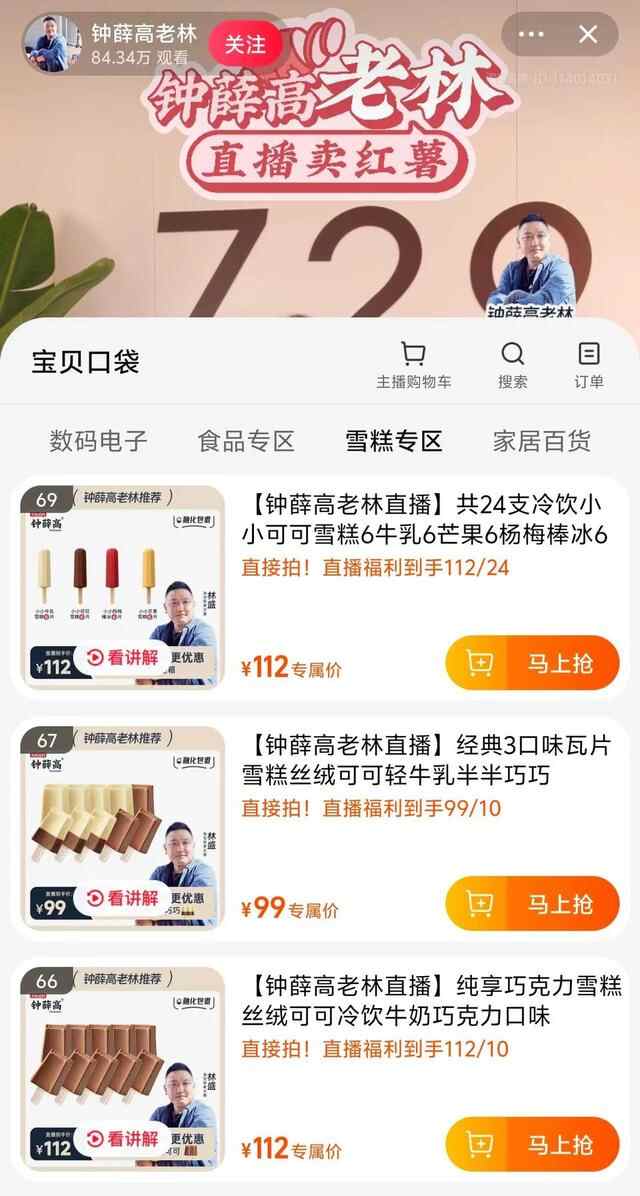Open product details for 纯享巧克力力雪糕 listing
640x1196 pixels.
click(x=425, y=1000)
